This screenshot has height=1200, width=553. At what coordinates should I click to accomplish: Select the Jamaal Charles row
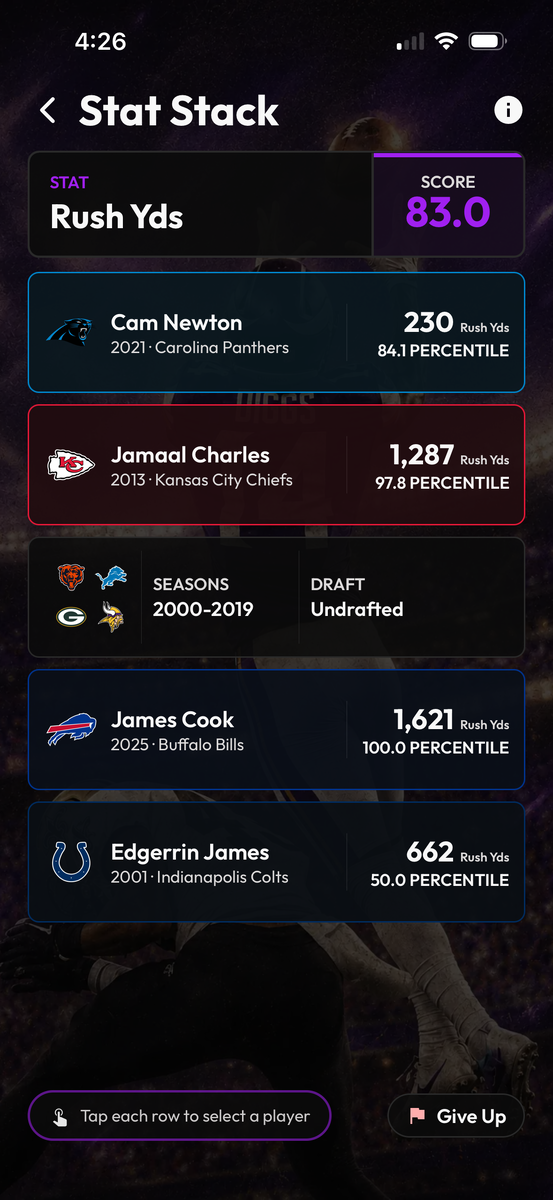276,465
